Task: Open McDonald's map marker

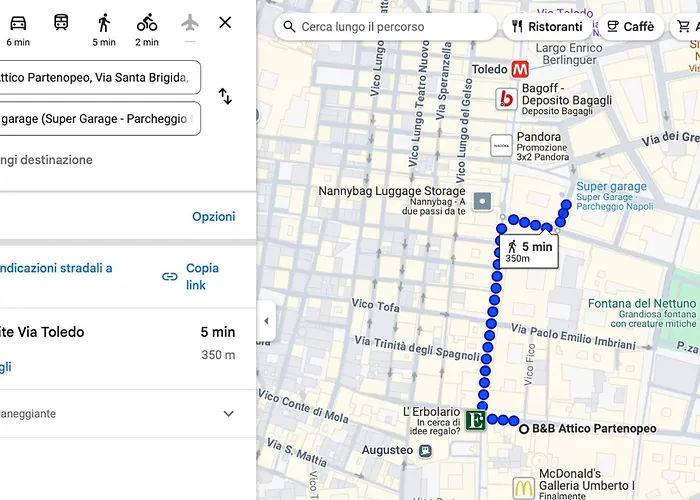Action: pyautogui.click(x=524, y=488)
